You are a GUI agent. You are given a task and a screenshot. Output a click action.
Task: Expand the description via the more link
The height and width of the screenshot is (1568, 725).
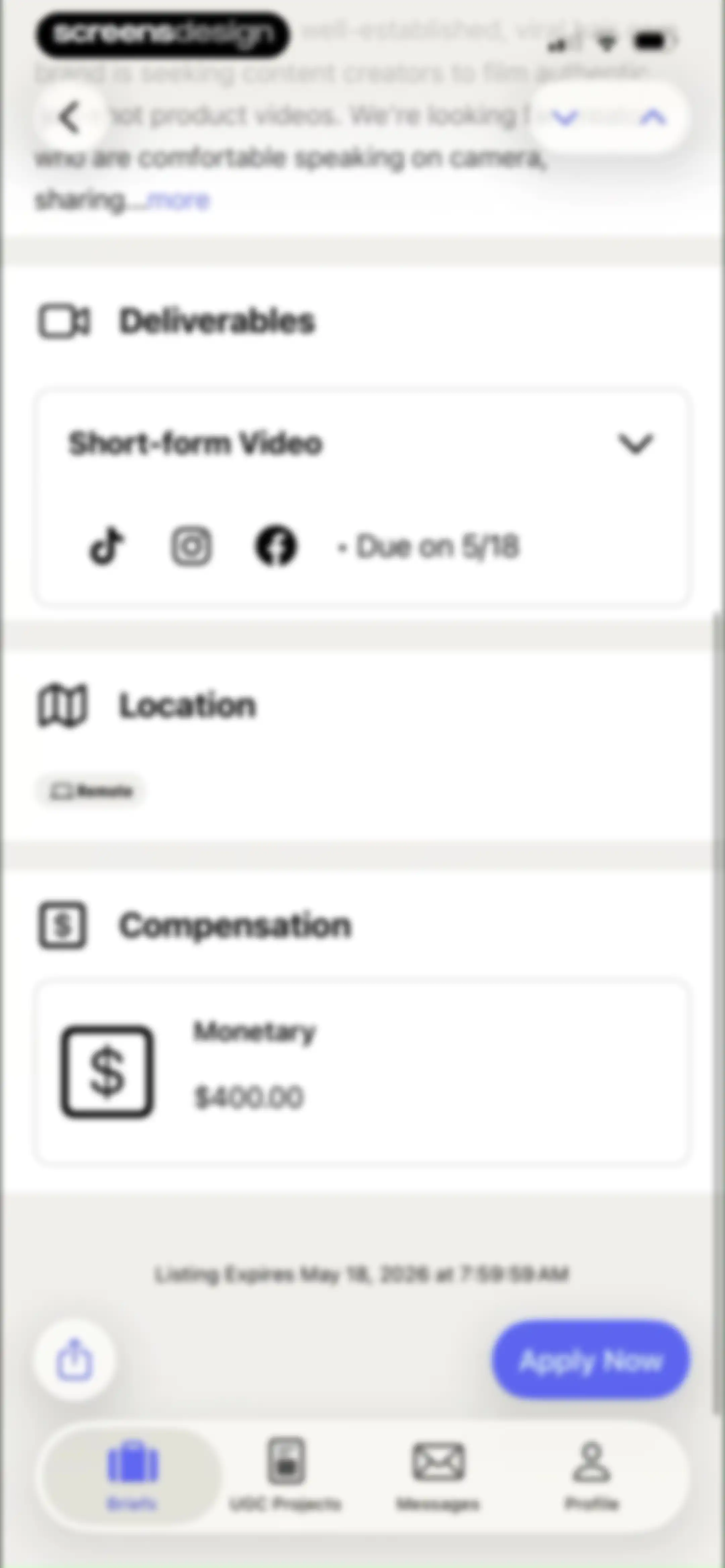point(179,200)
